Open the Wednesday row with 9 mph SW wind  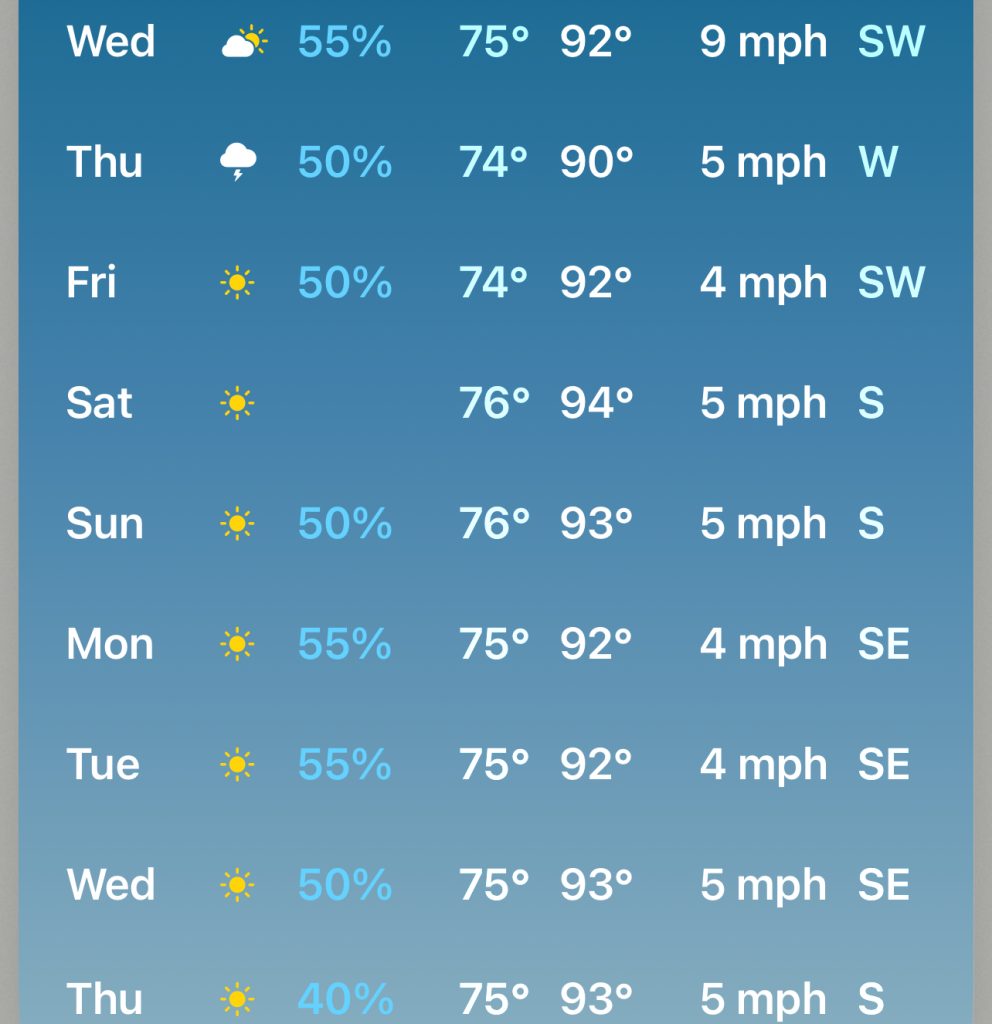click(495, 42)
